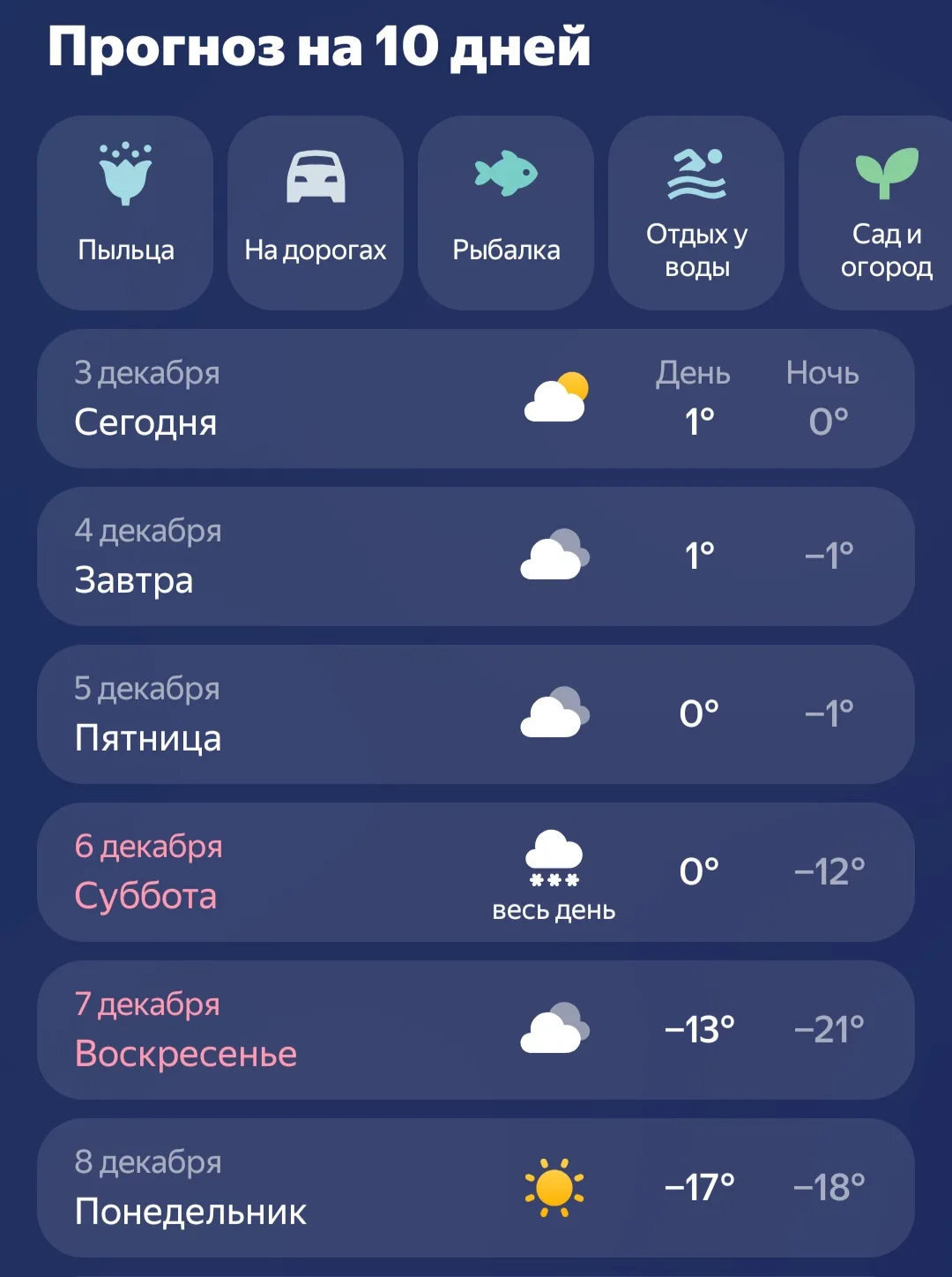The width and height of the screenshot is (952, 1277).
Task: Open Воскресенье 7 декабря details
Action: 476,1030
